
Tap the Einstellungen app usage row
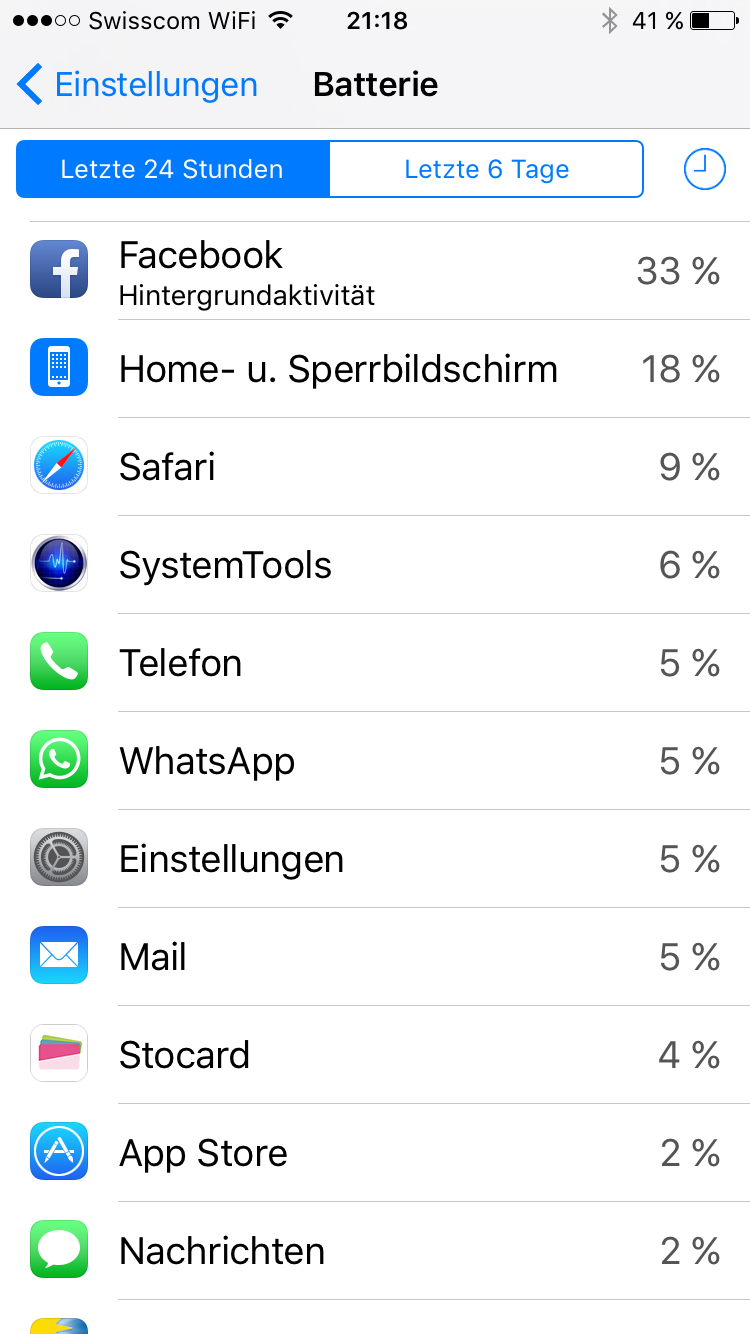tap(375, 859)
